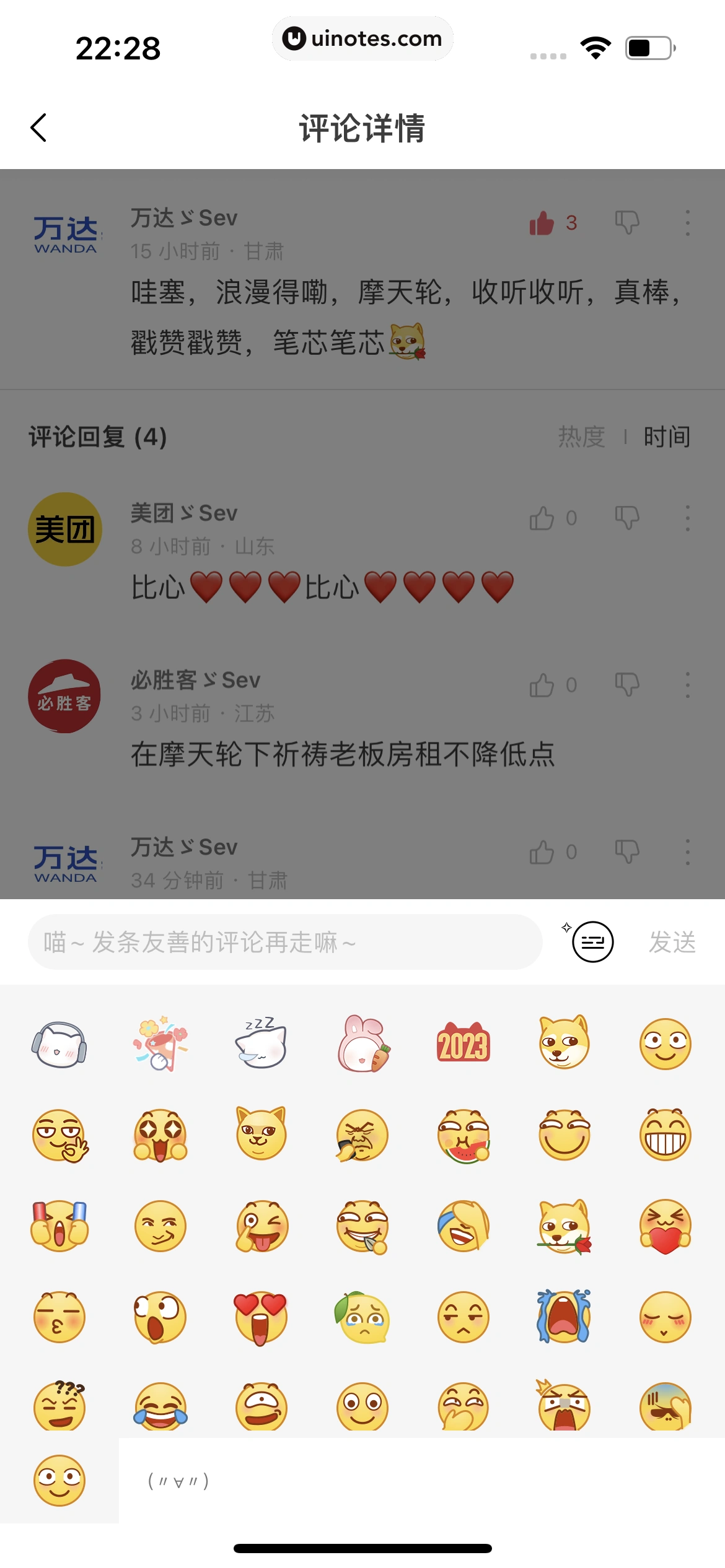The image size is (725, 1568).
Task: Focus the 发条友善的评论 input field
Action: point(285,943)
